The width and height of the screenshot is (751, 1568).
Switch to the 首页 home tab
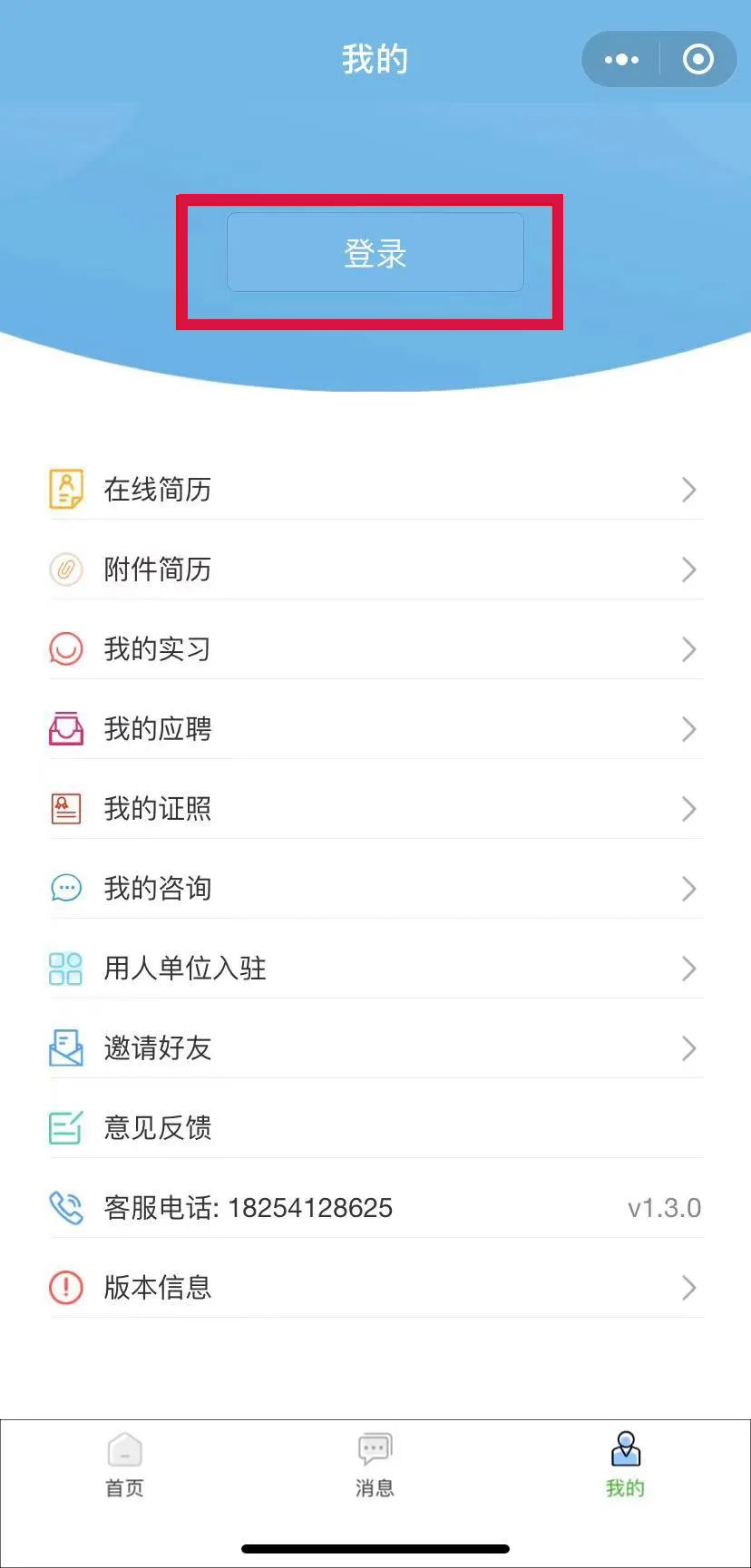[x=125, y=1464]
